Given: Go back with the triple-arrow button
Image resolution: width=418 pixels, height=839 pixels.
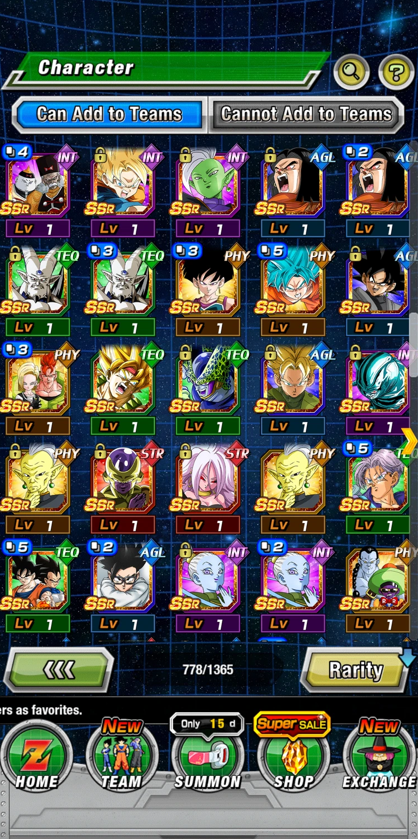Looking at the screenshot, I should (x=59, y=669).
